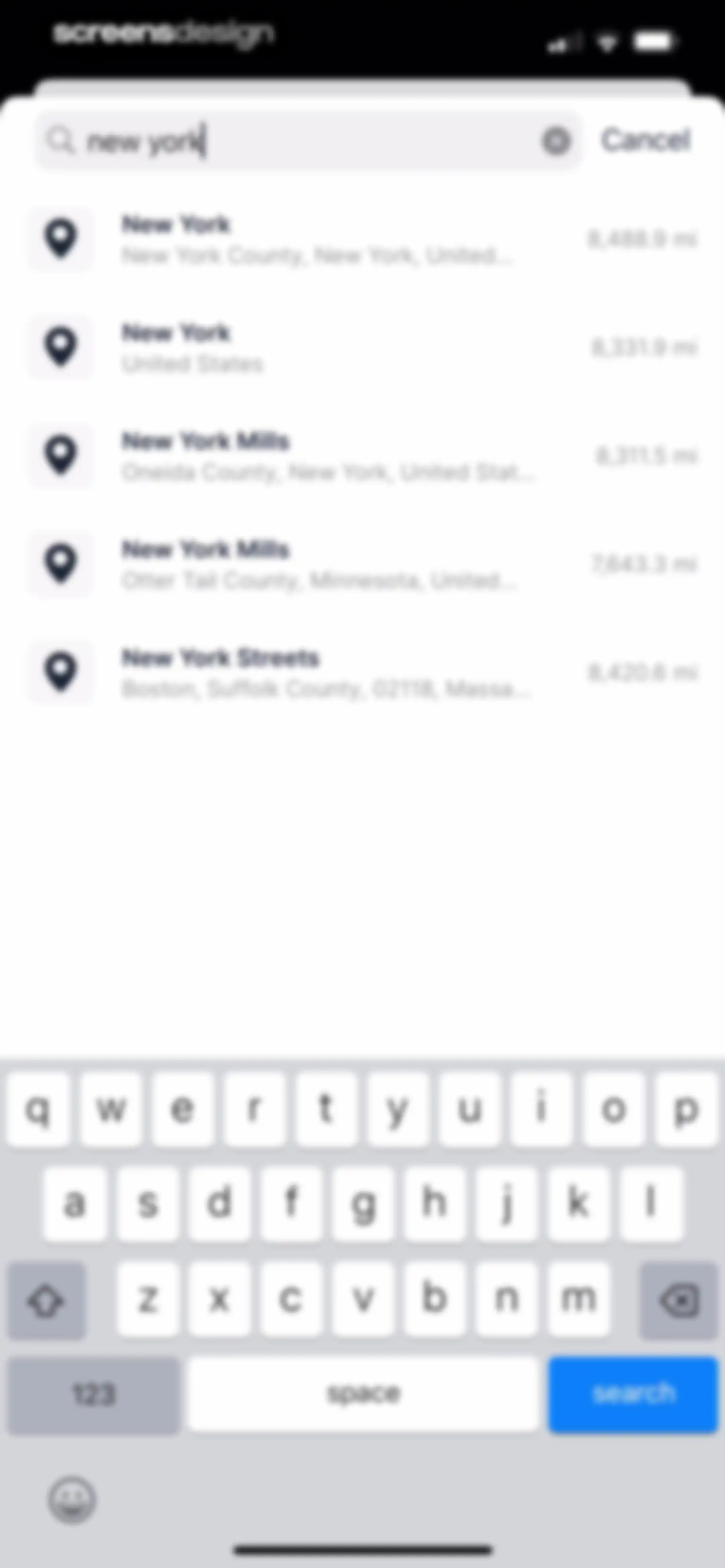Image resolution: width=725 pixels, height=1568 pixels.
Task: Choose the New York, United States result
Action: click(x=362, y=348)
